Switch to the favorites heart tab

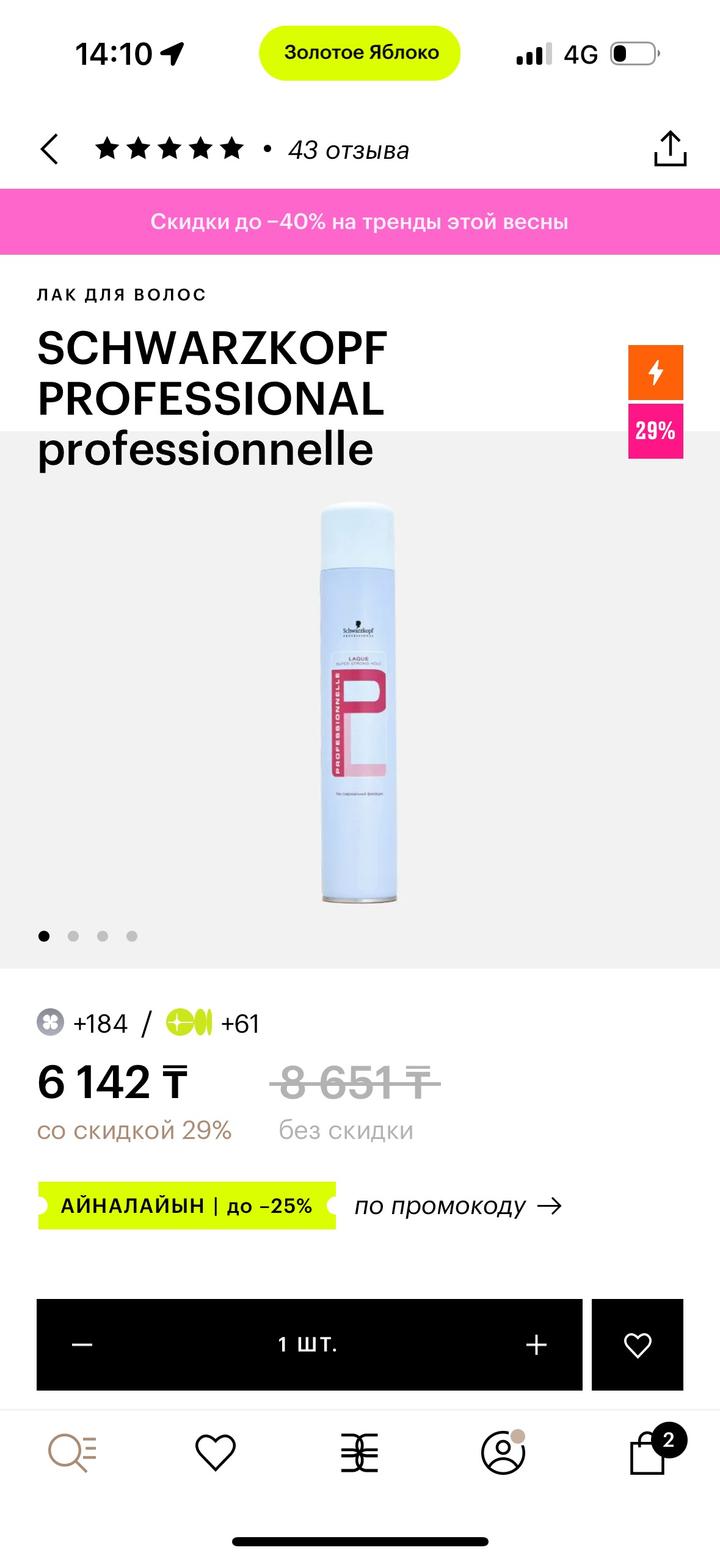tap(215, 1452)
